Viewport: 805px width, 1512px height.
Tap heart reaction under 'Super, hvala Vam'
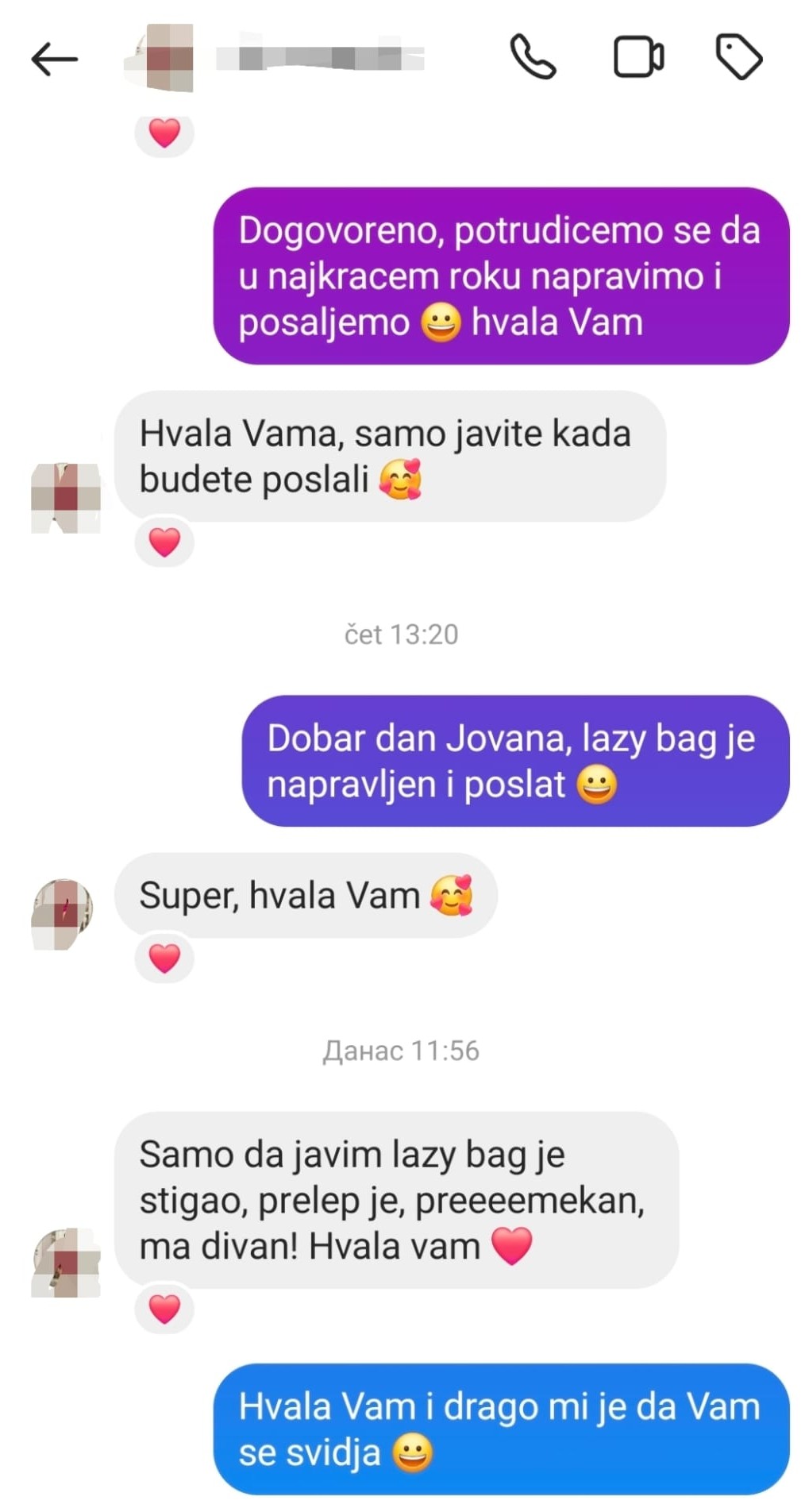(164, 958)
